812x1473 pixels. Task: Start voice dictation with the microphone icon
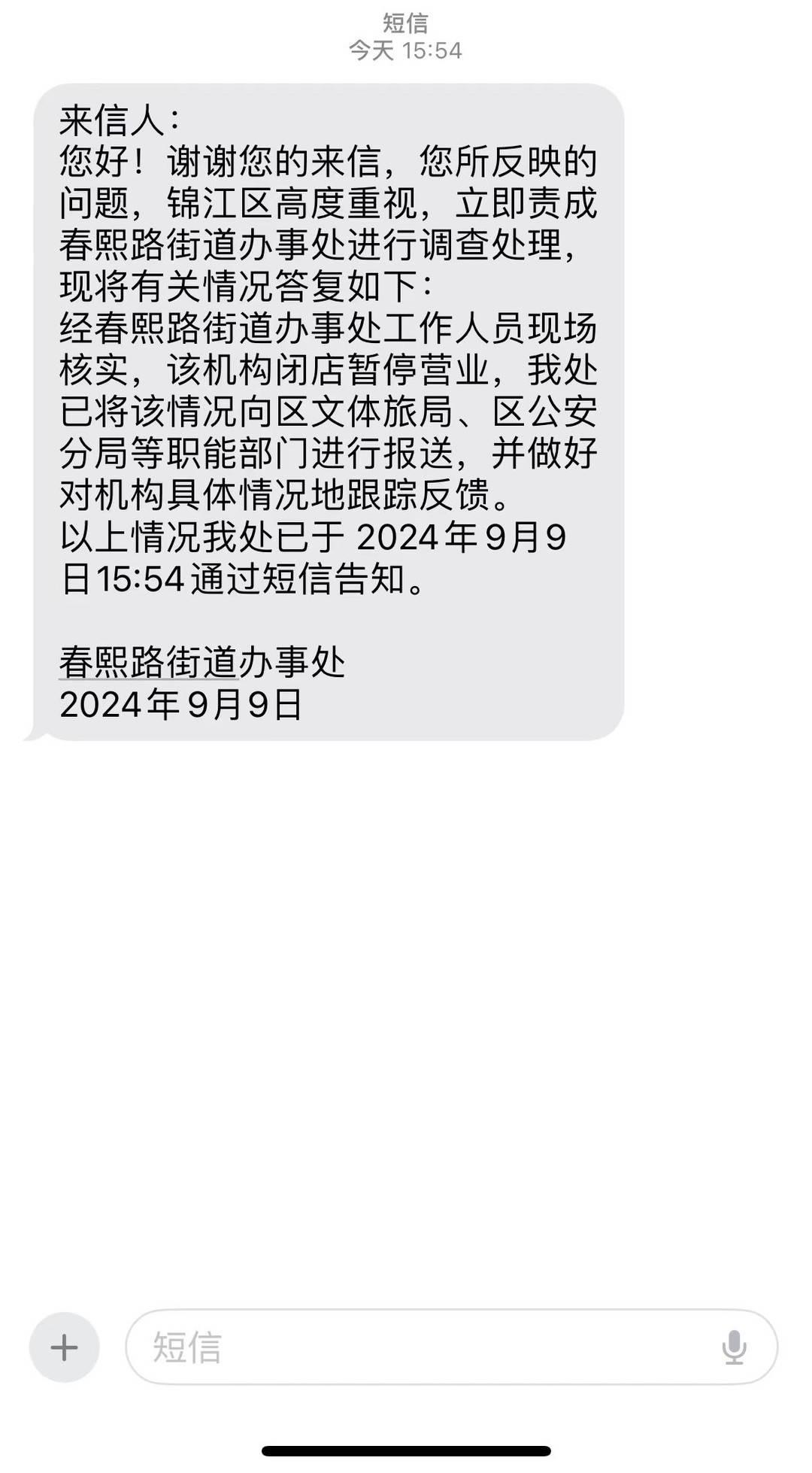click(734, 1347)
